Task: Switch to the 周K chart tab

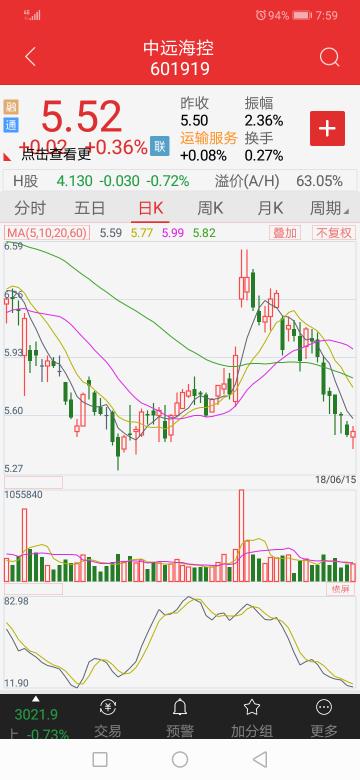Action: pyautogui.click(x=210, y=208)
